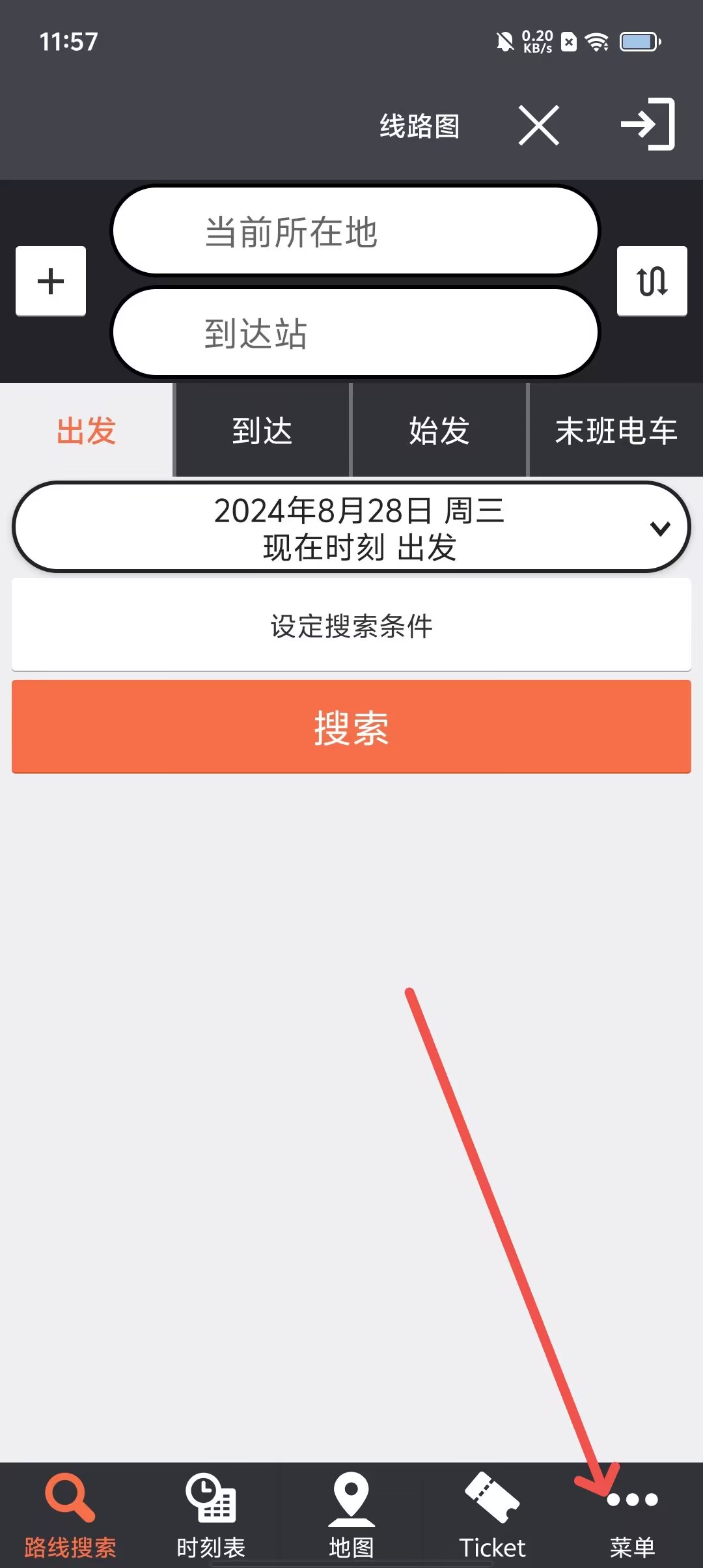Switch to the 到达 tab
Viewport: 703px width, 1568px height.
262,430
